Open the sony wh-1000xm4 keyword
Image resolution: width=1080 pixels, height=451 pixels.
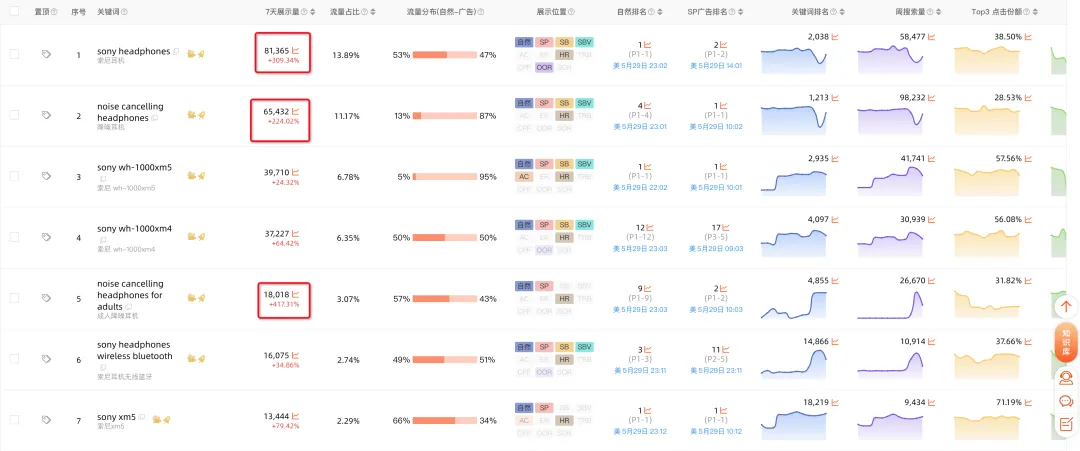pos(134,229)
